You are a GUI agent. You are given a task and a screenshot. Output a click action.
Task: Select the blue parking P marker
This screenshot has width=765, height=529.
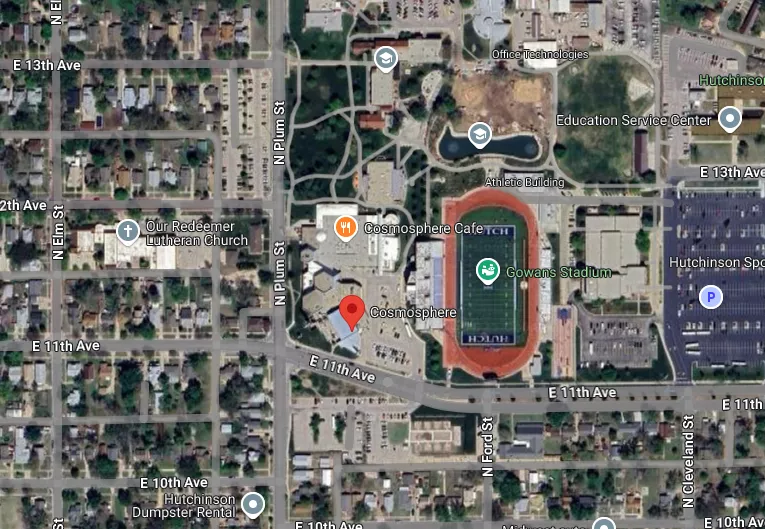click(x=710, y=297)
